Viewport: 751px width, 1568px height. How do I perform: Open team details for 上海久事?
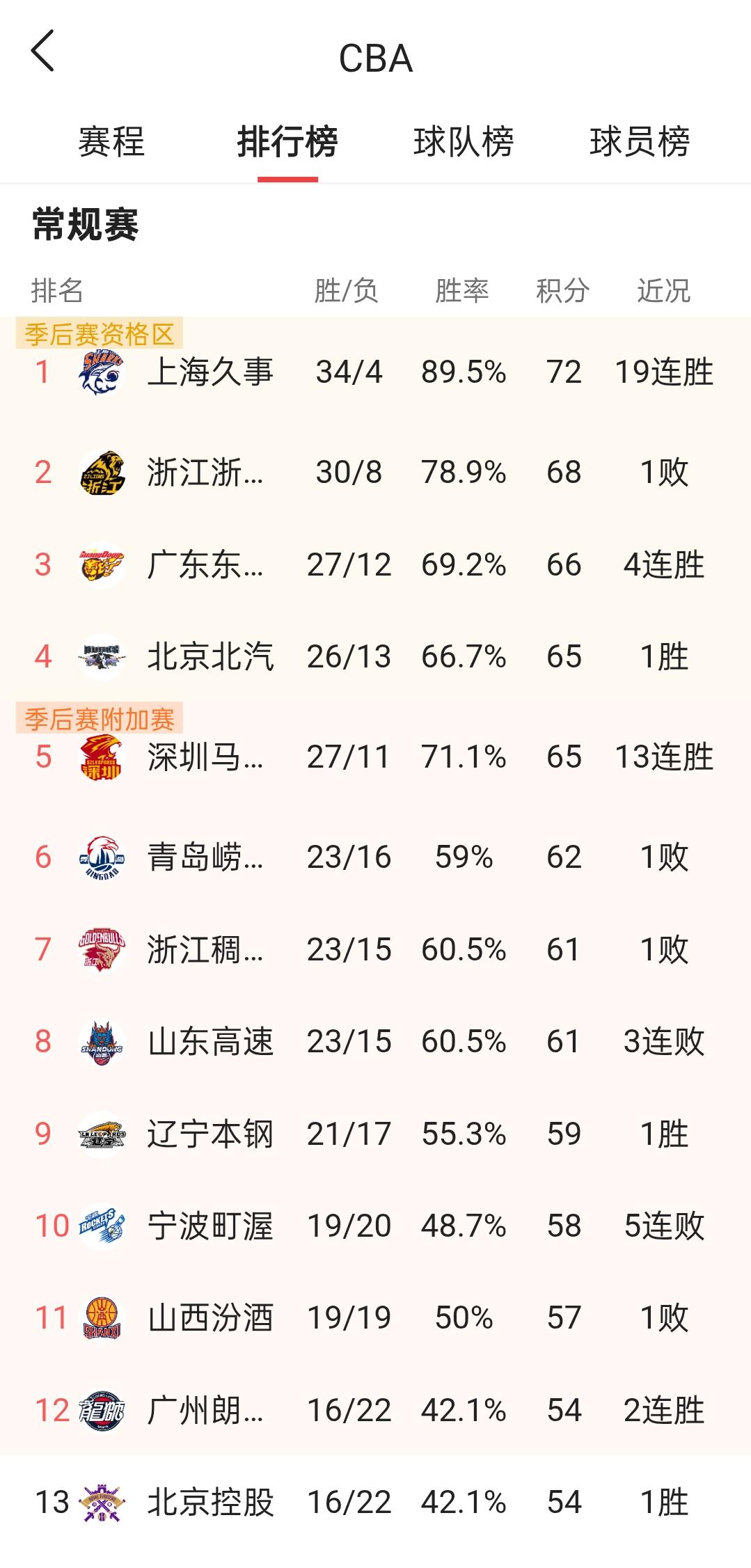[x=208, y=373]
